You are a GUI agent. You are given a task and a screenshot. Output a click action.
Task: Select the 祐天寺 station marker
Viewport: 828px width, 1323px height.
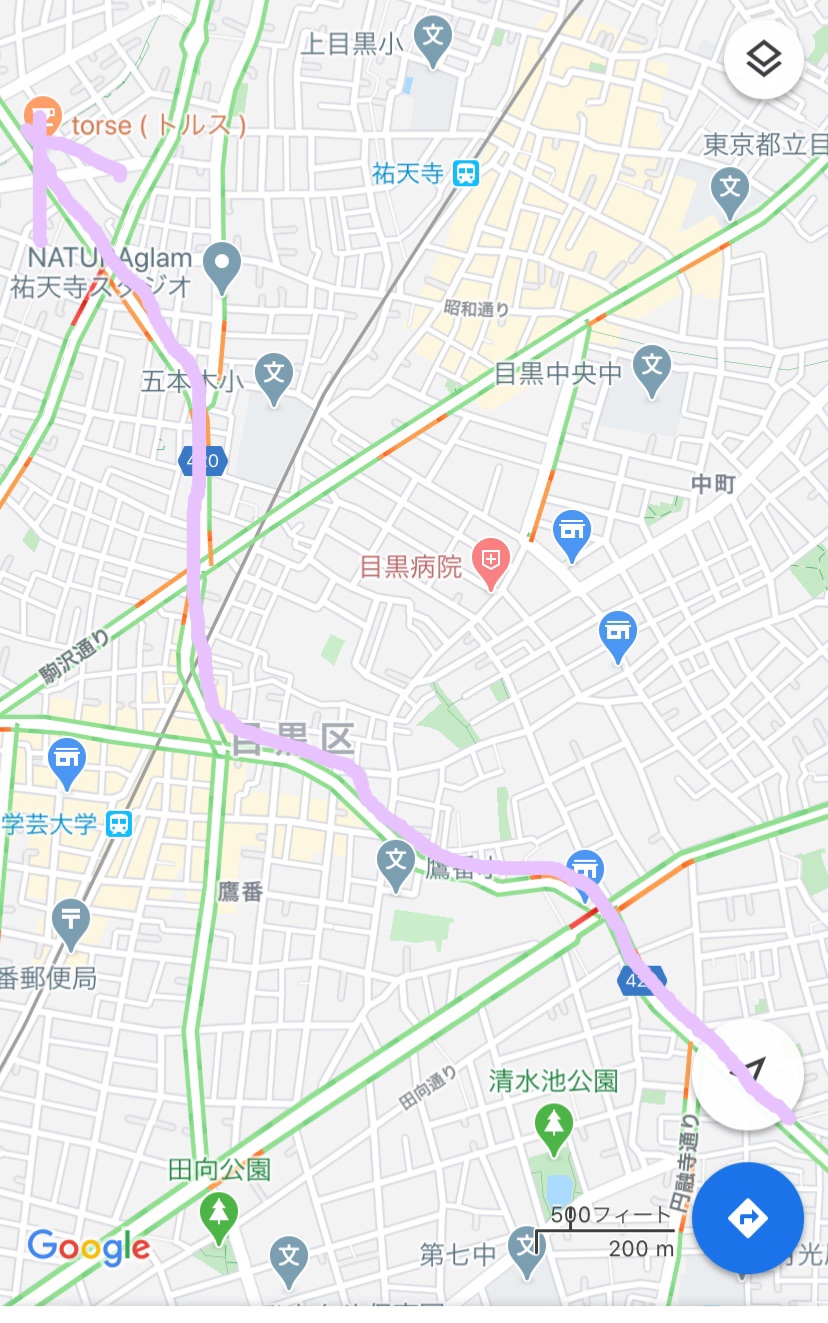[465, 174]
